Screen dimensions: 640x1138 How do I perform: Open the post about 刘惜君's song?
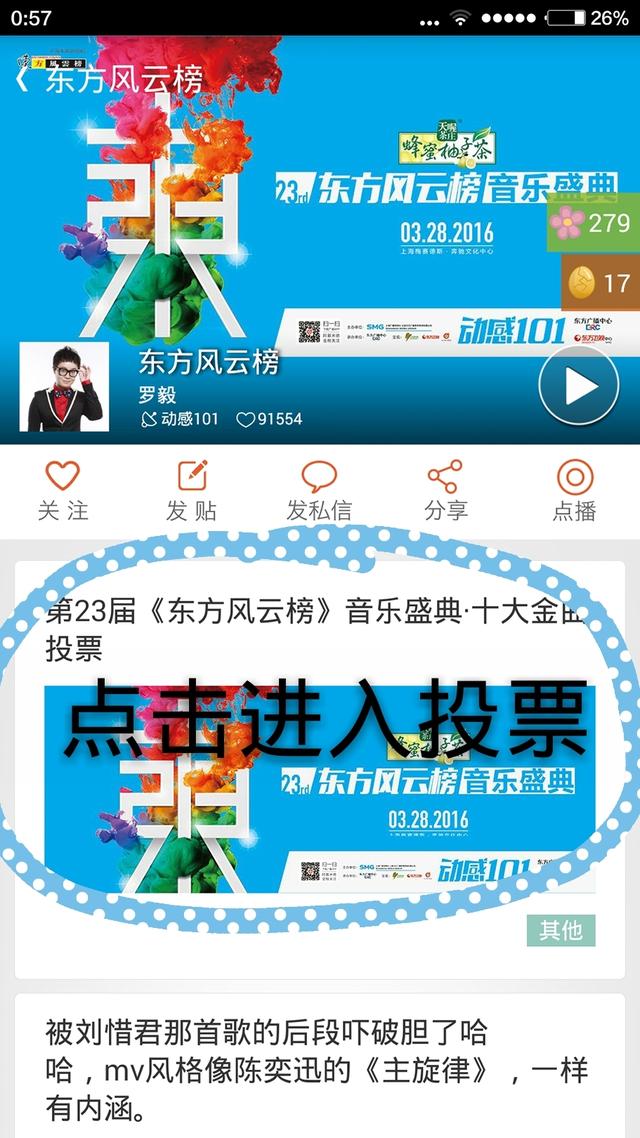pos(318,1070)
